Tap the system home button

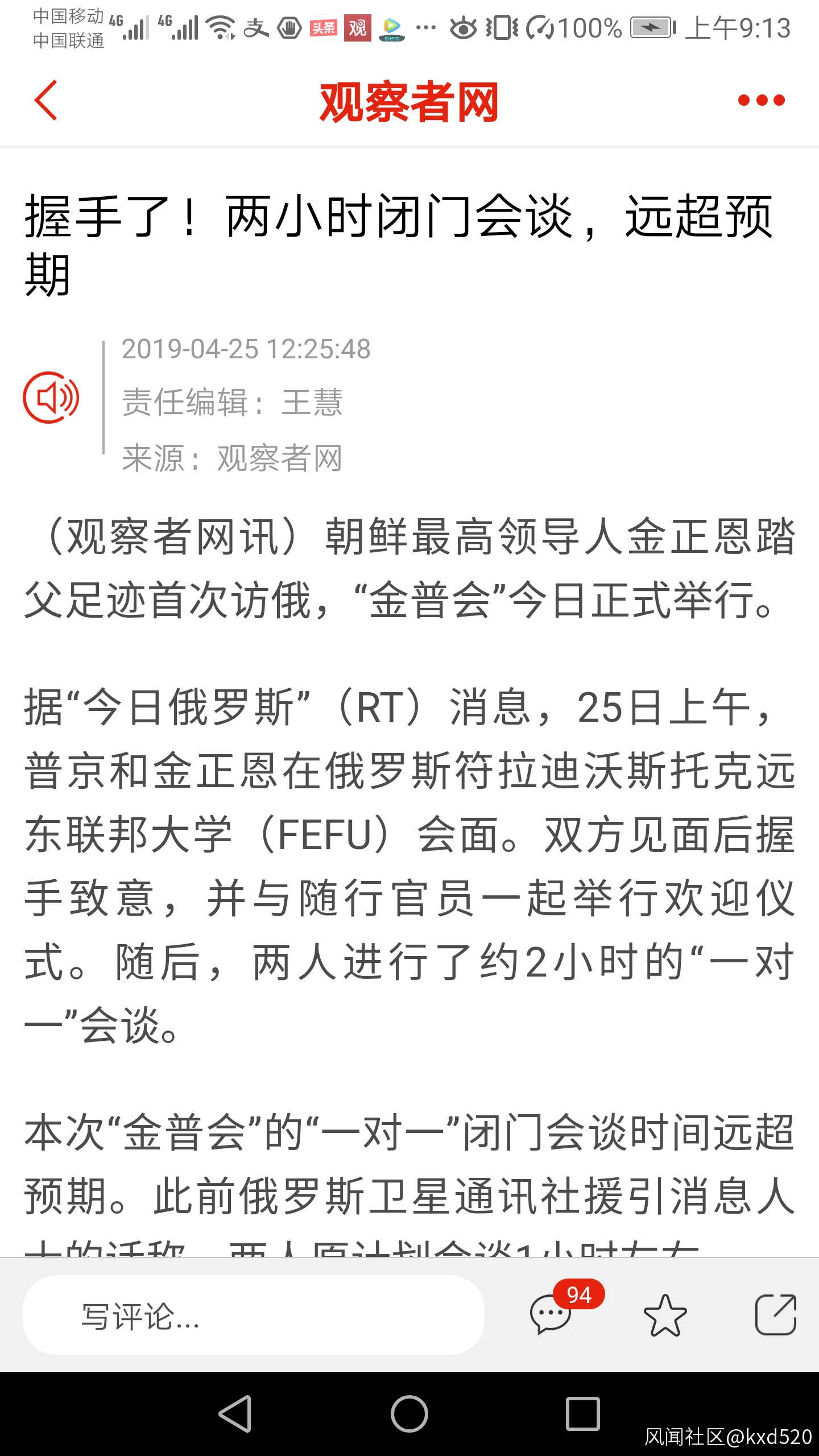409,1414
